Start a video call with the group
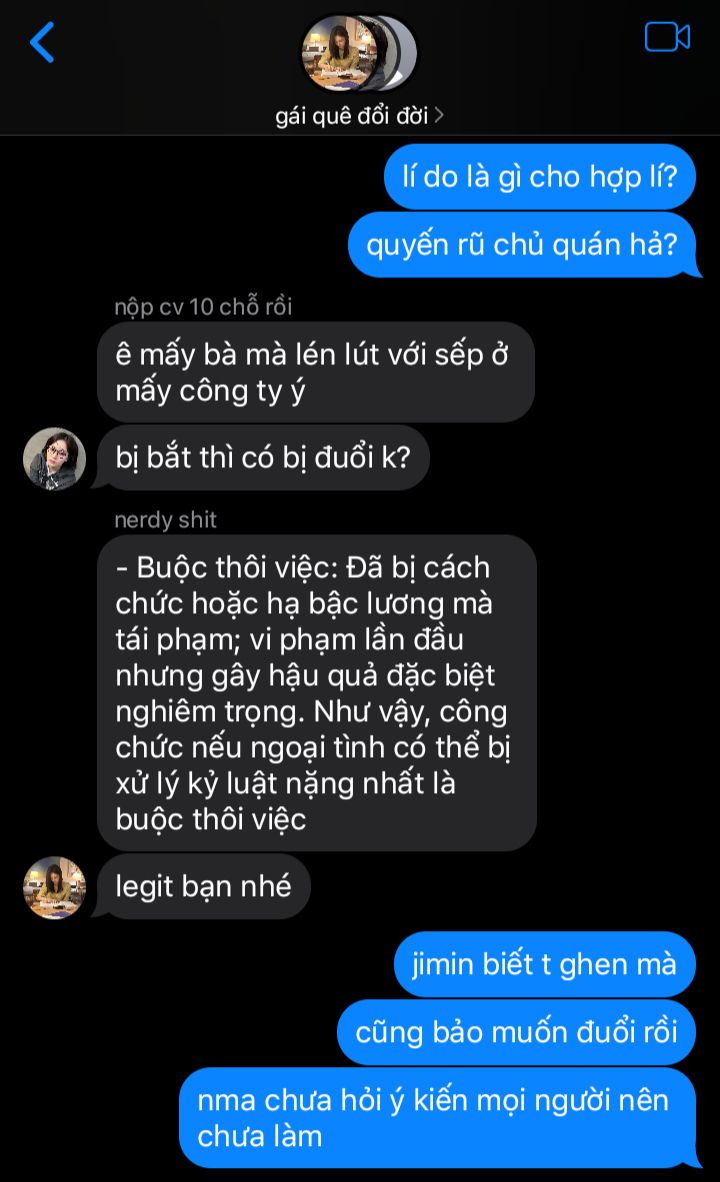 point(667,38)
